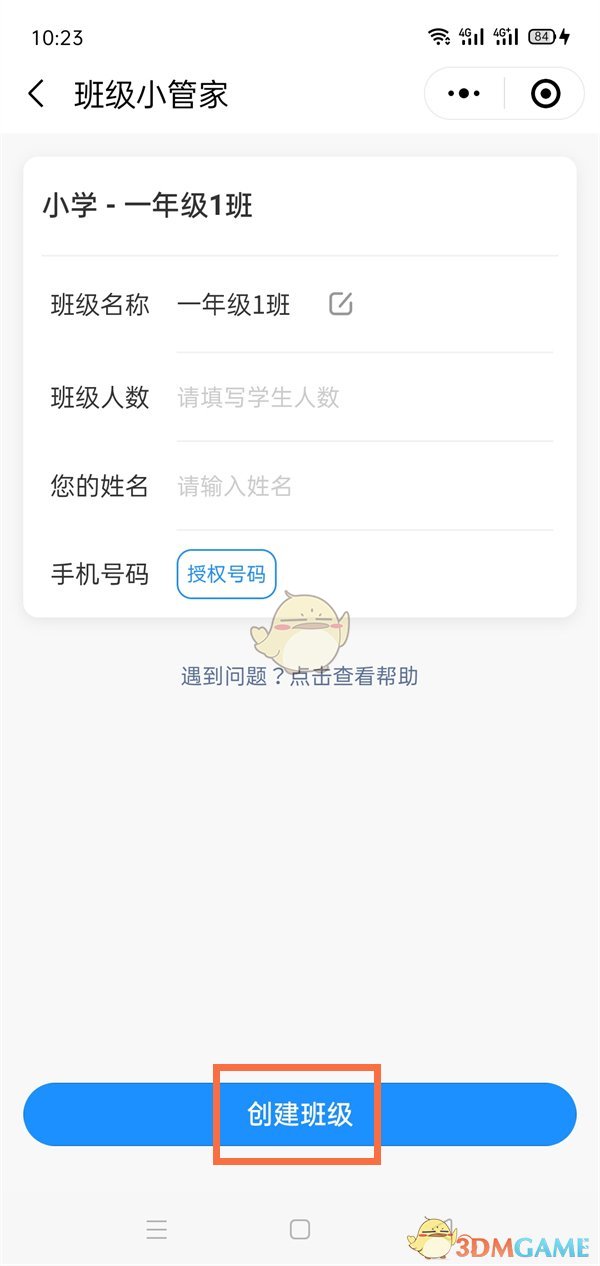Focus the 班级人数 student count field
The width and height of the screenshot is (600, 1266).
(364, 398)
